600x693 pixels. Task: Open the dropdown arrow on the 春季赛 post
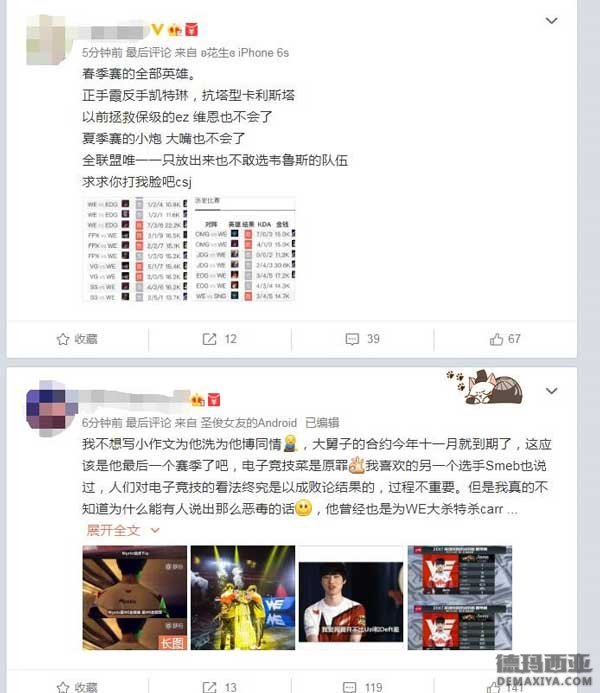pyautogui.click(x=551, y=21)
